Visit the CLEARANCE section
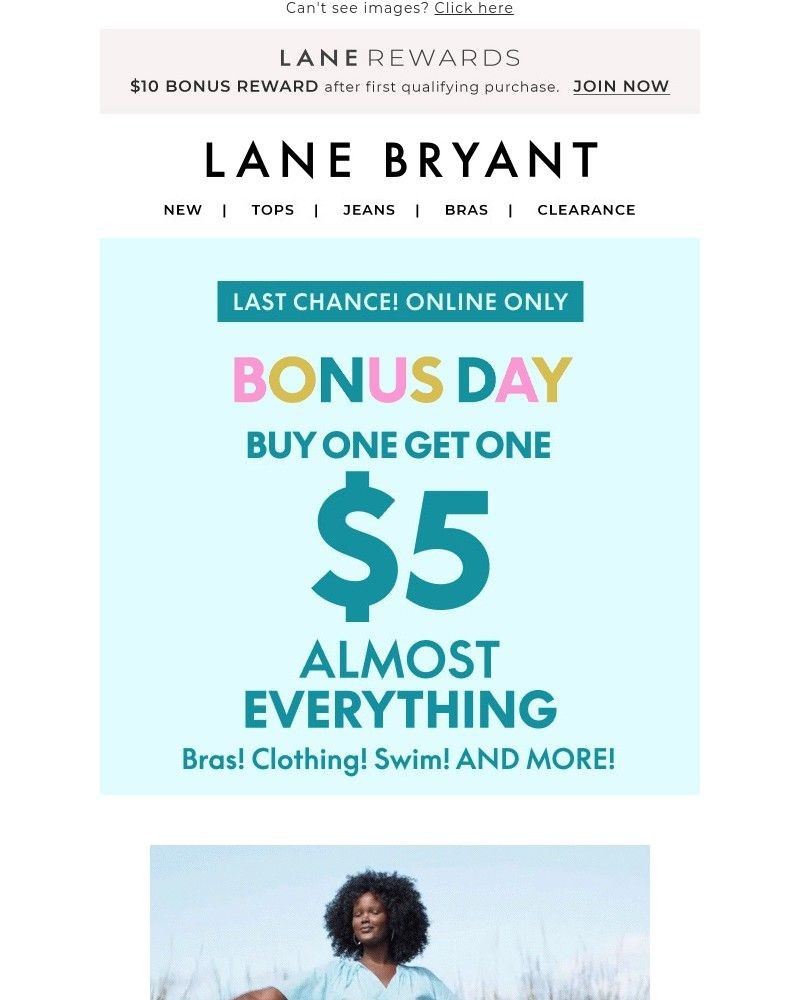The width and height of the screenshot is (800, 1000). point(586,210)
